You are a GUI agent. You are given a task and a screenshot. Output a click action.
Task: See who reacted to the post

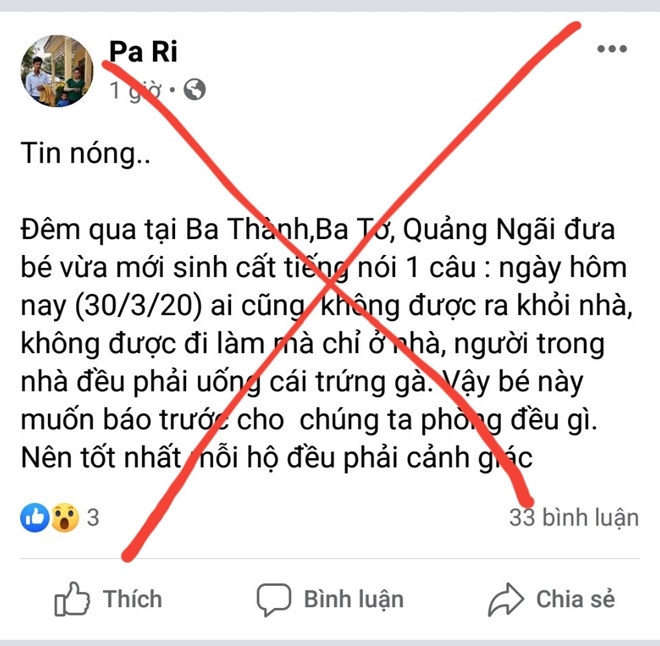(x=60, y=518)
